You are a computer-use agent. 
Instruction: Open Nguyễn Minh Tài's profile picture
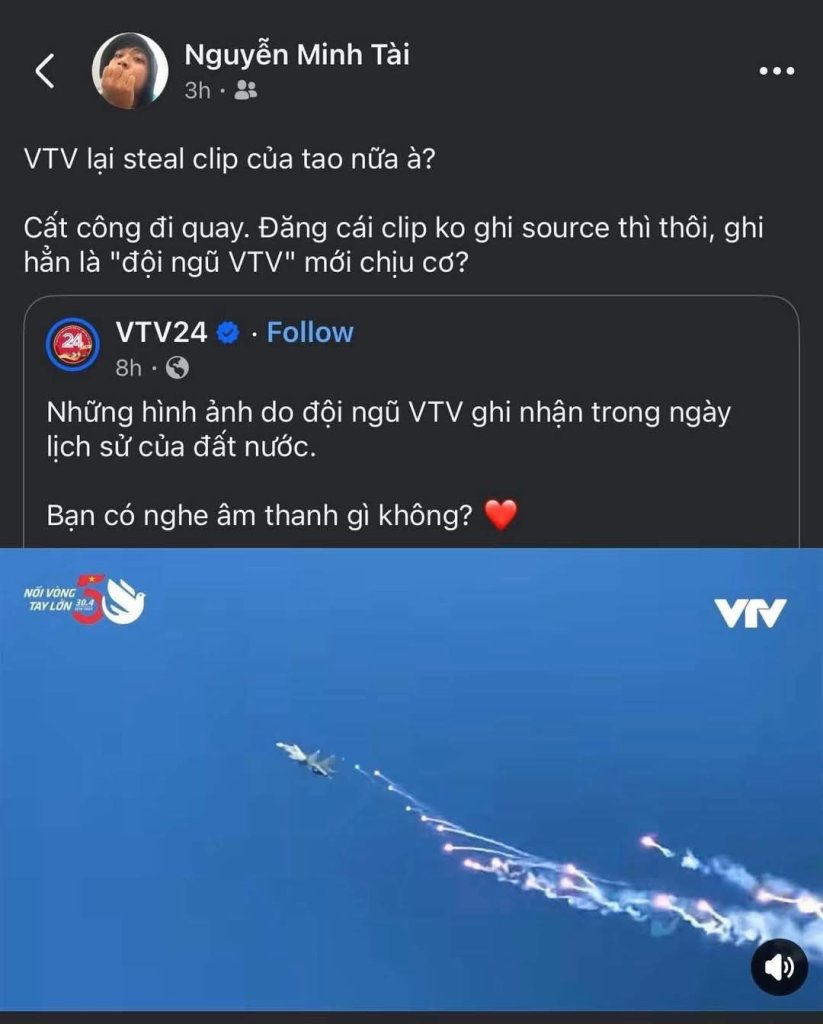(130, 71)
